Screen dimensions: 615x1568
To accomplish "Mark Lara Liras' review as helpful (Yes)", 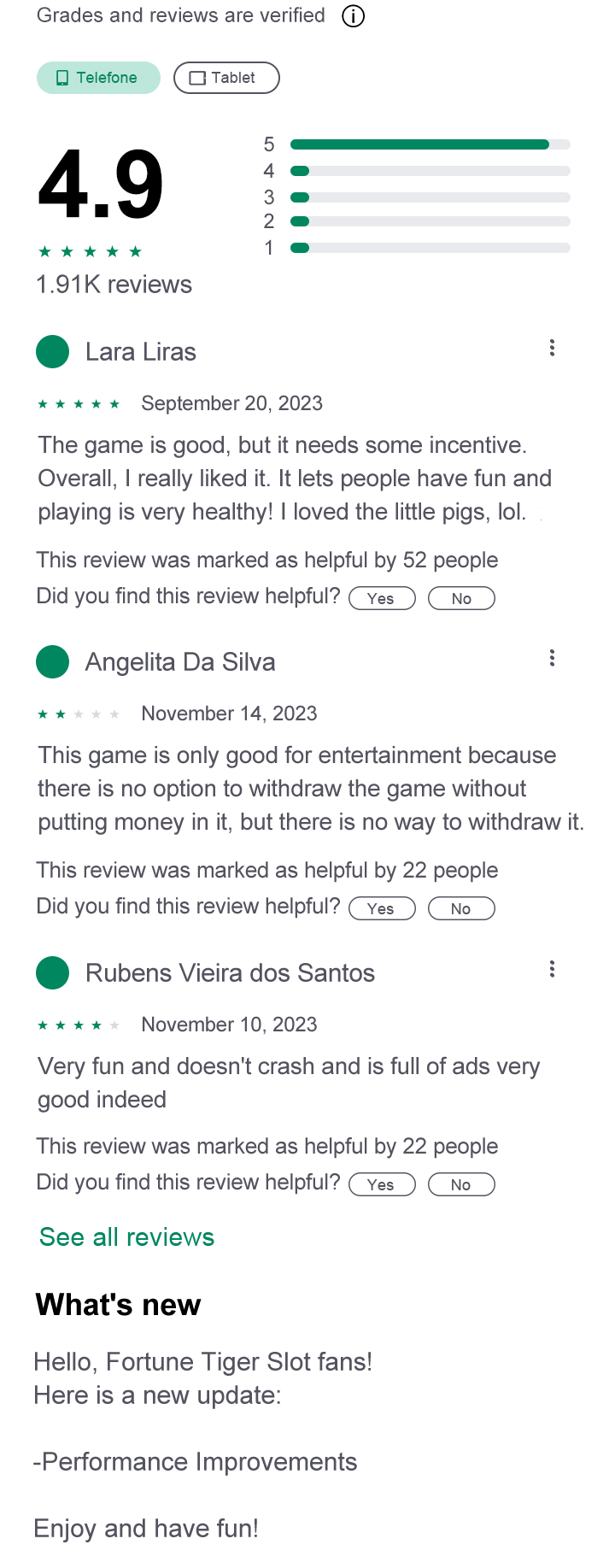I will [382, 598].
